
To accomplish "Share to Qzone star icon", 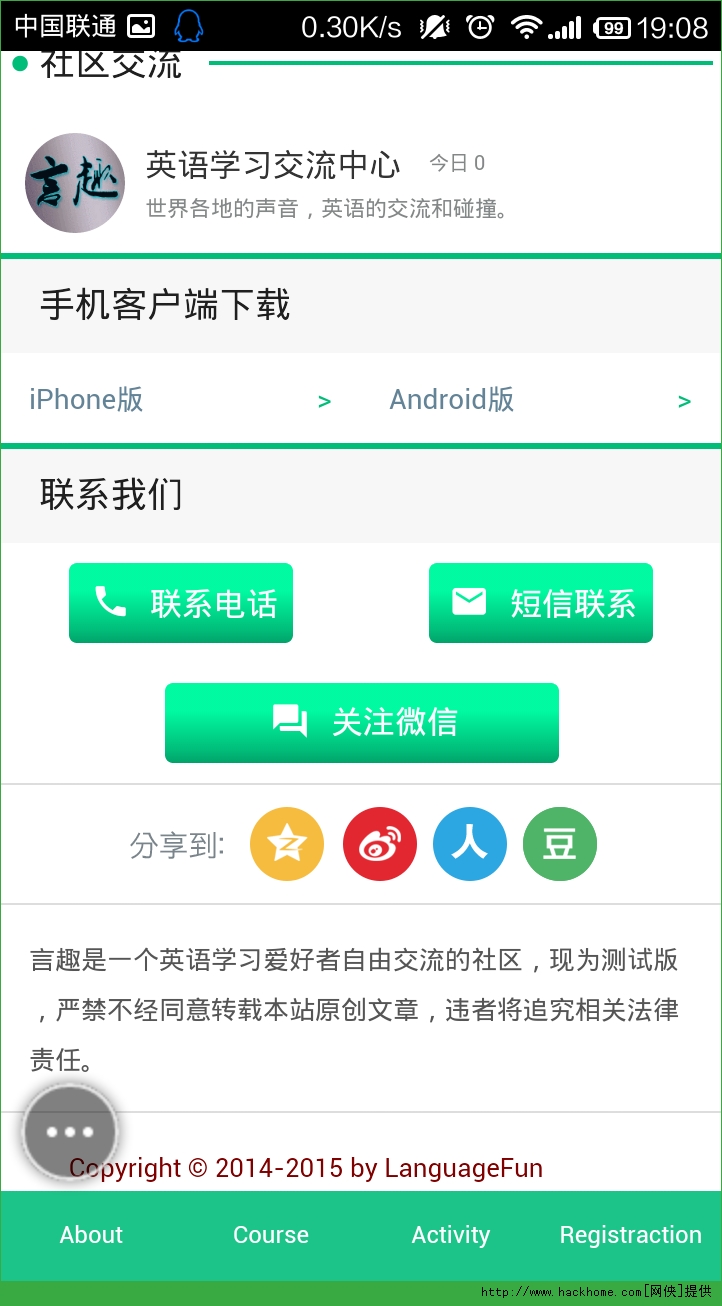I will (x=287, y=845).
